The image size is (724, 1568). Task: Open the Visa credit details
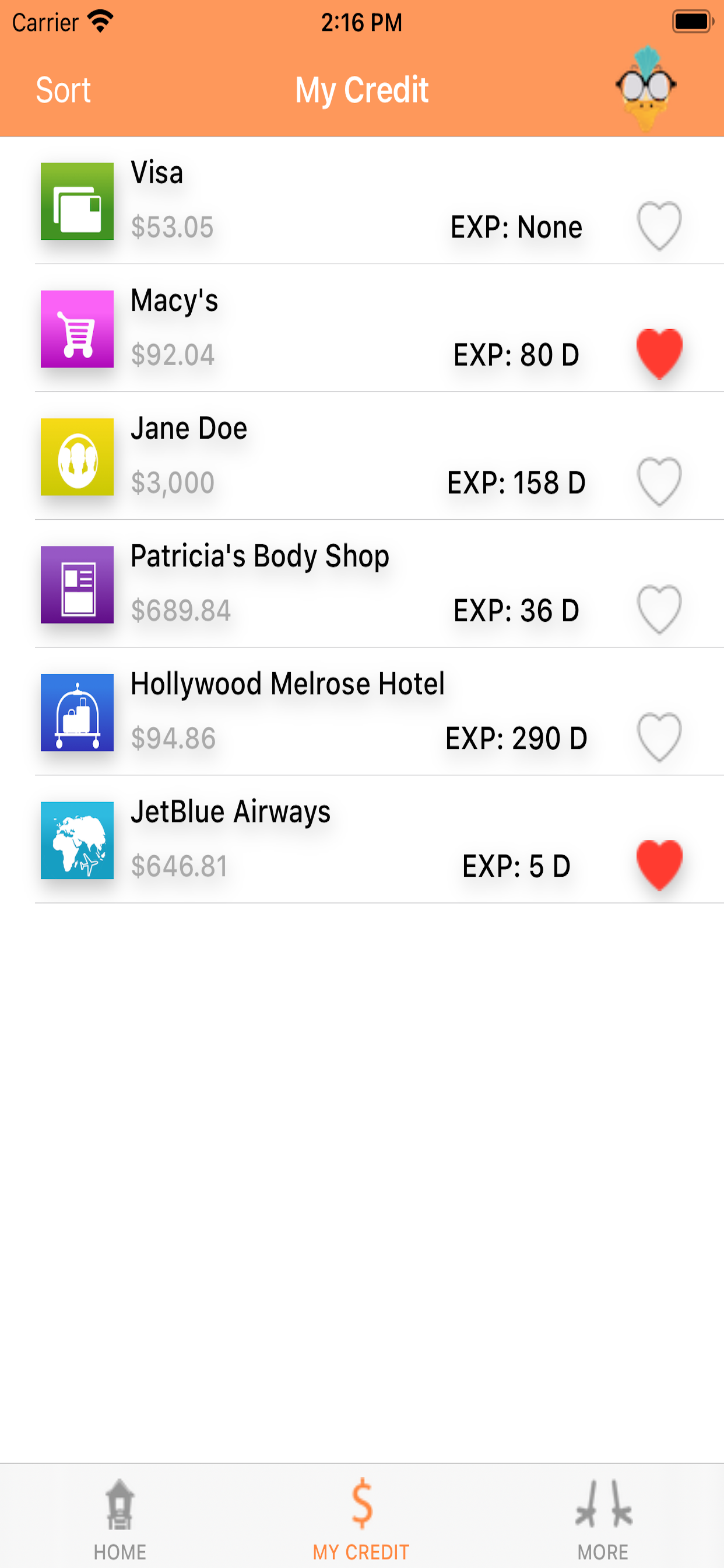[x=304, y=201]
